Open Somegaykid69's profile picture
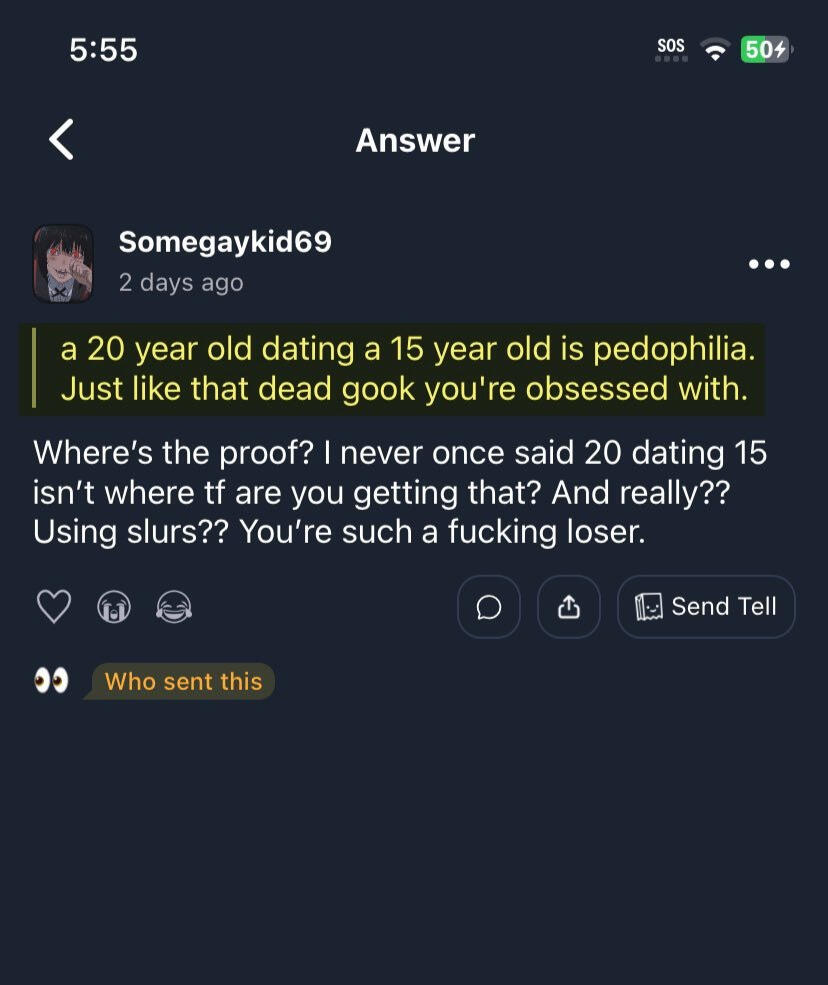828x985 pixels. (64, 263)
